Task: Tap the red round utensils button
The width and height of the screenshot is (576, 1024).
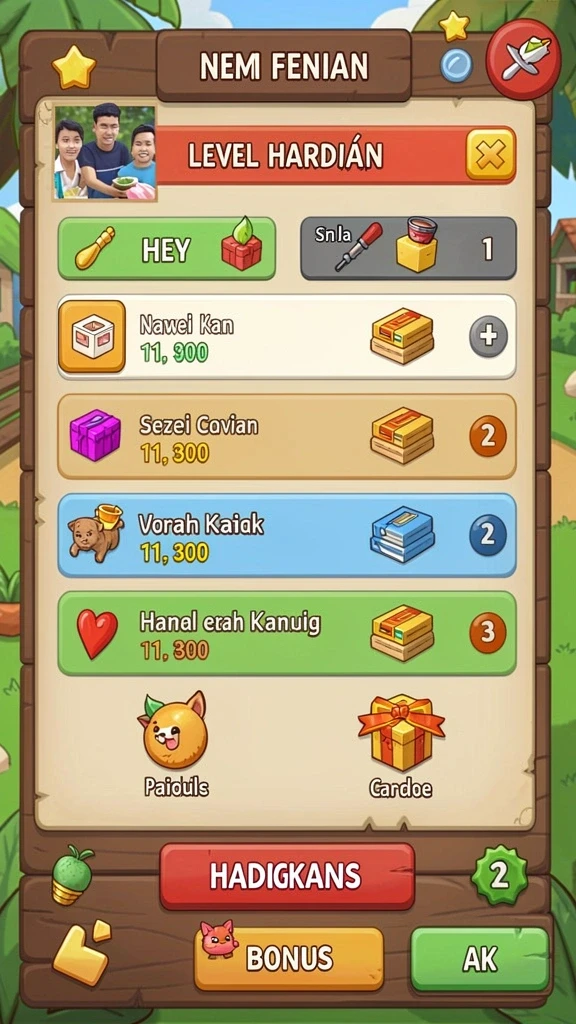Action: 523,59
